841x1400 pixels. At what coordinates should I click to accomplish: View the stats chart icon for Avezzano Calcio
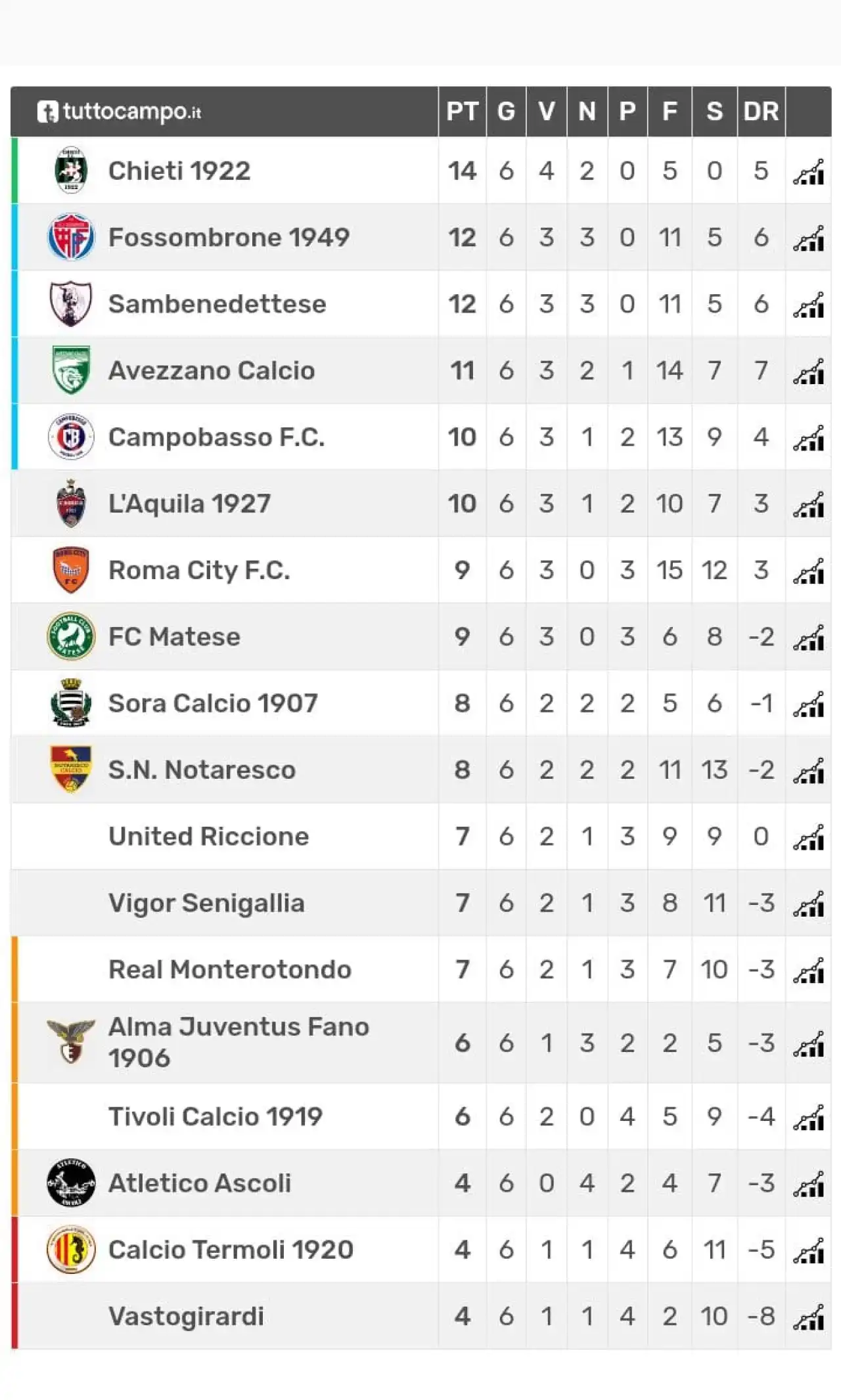809,371
